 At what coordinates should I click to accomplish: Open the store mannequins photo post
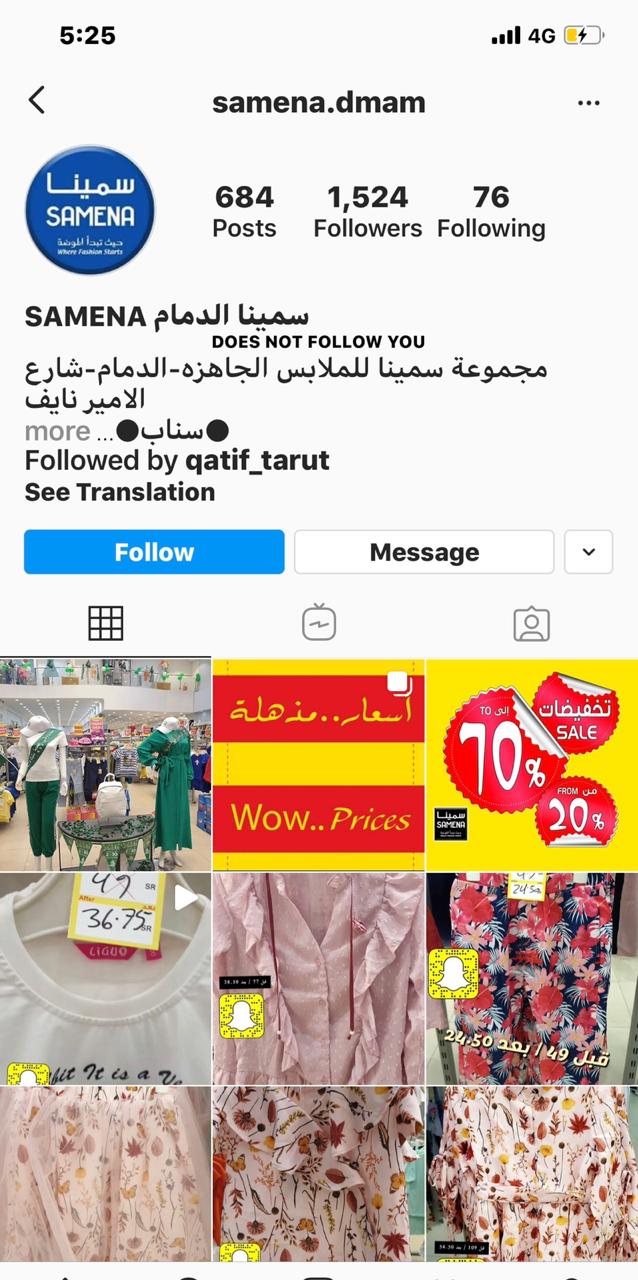105,765
